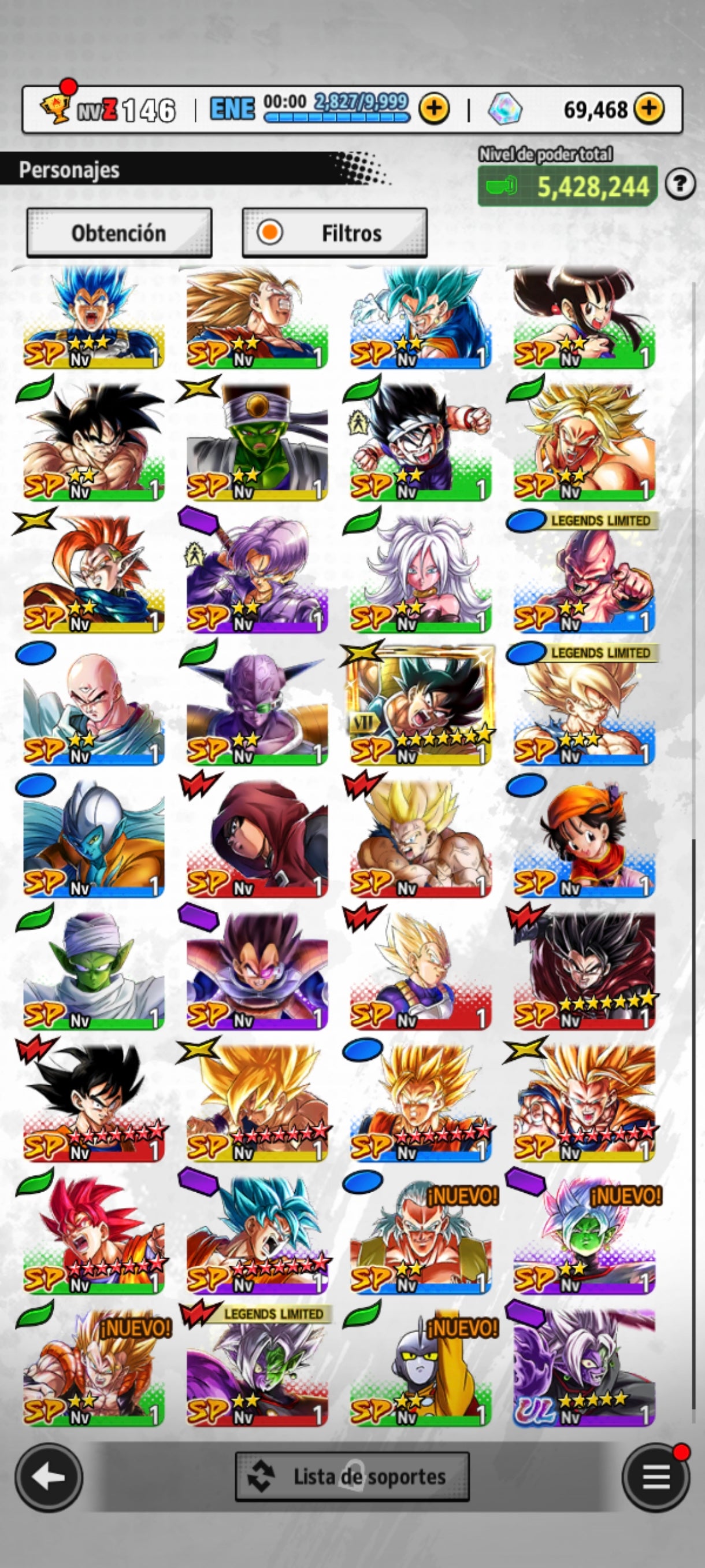Screen dimensions: 705x1568
Task: Go back with the arrow button
Action: pyautogui.click(x=49, y=1477)
